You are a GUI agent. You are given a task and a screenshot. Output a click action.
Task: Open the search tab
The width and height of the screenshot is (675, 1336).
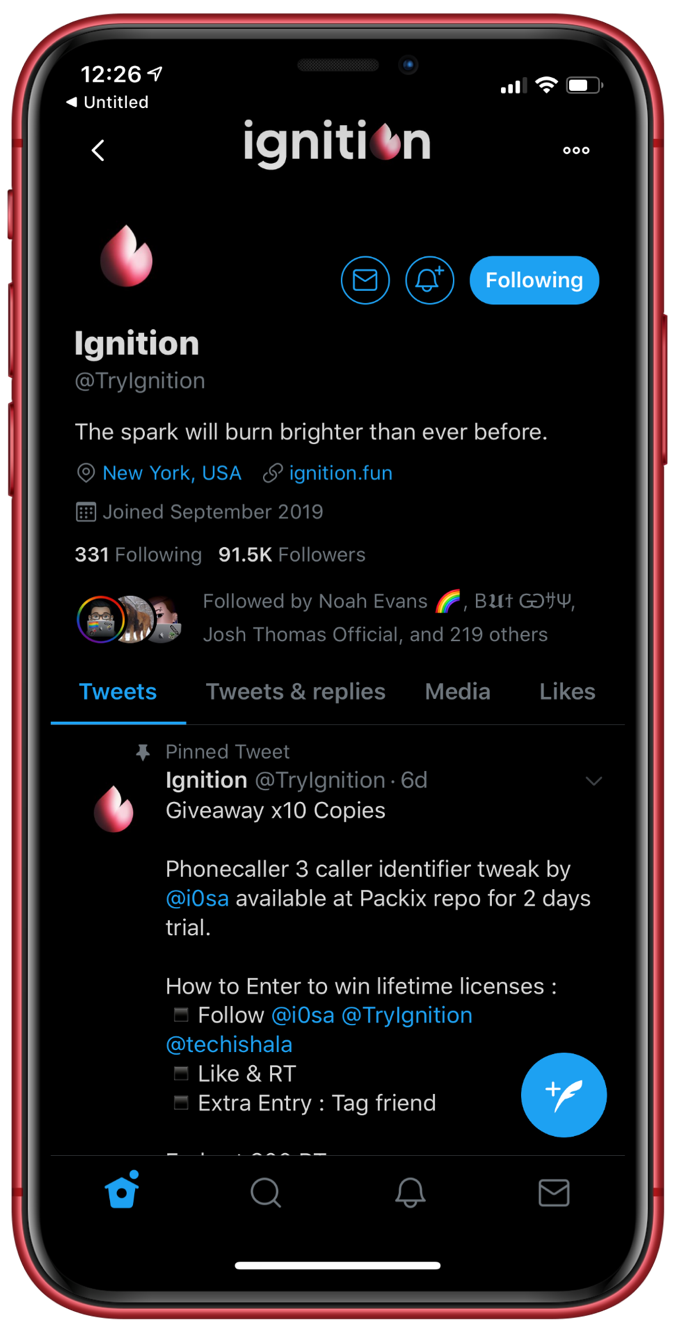(265, 1192)
